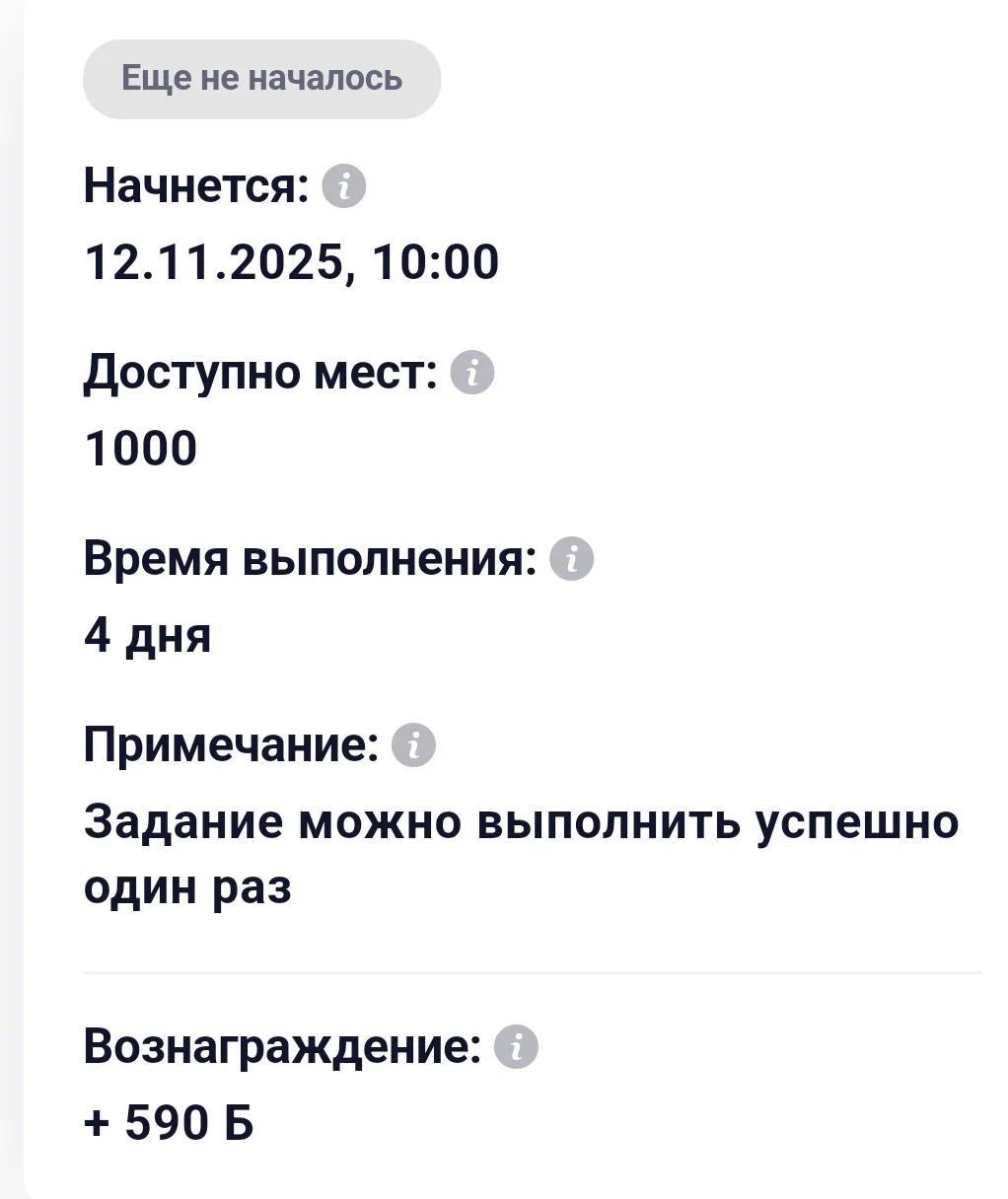Image resolution: width=1008 pixels, height=1199 pixels.
Task: Show info for Время выполнения
Action: [x=571, y=559]
